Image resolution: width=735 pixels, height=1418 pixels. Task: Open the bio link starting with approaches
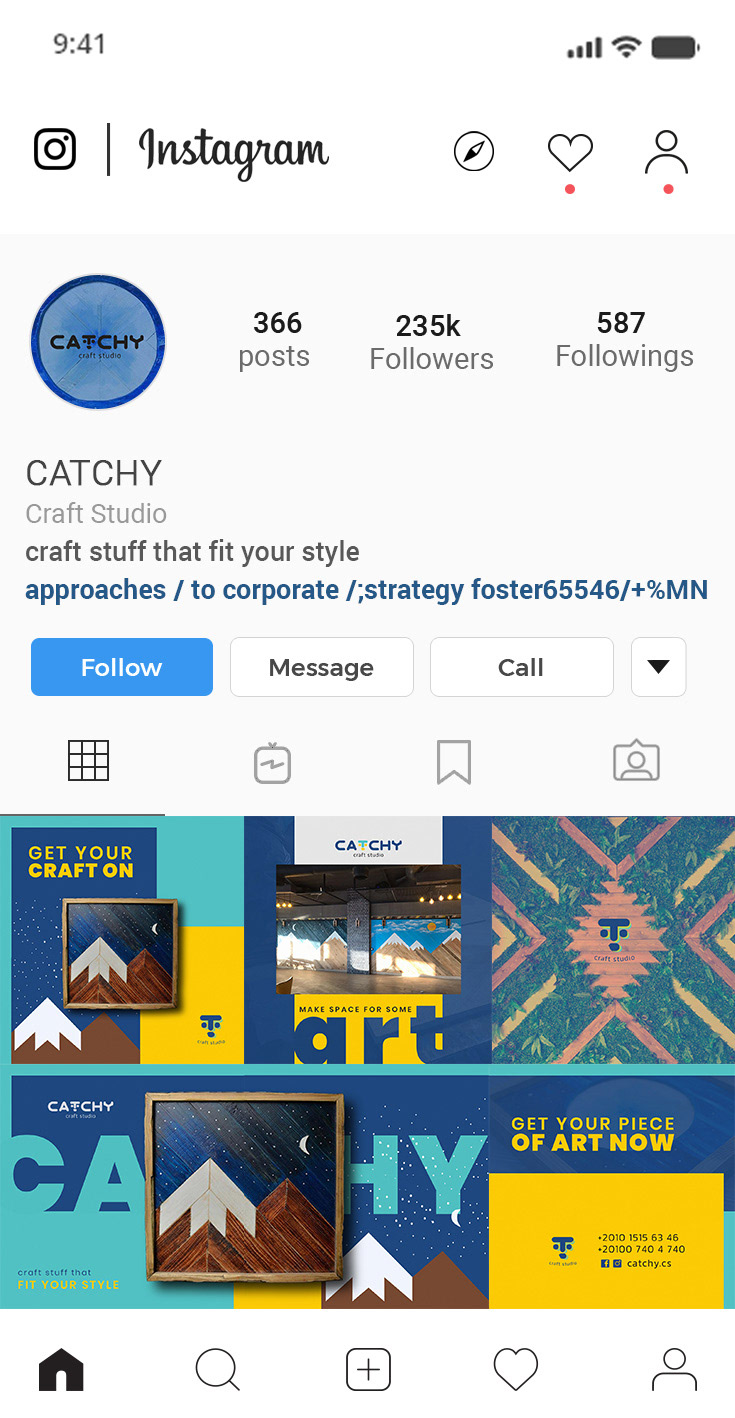point(366,590)
